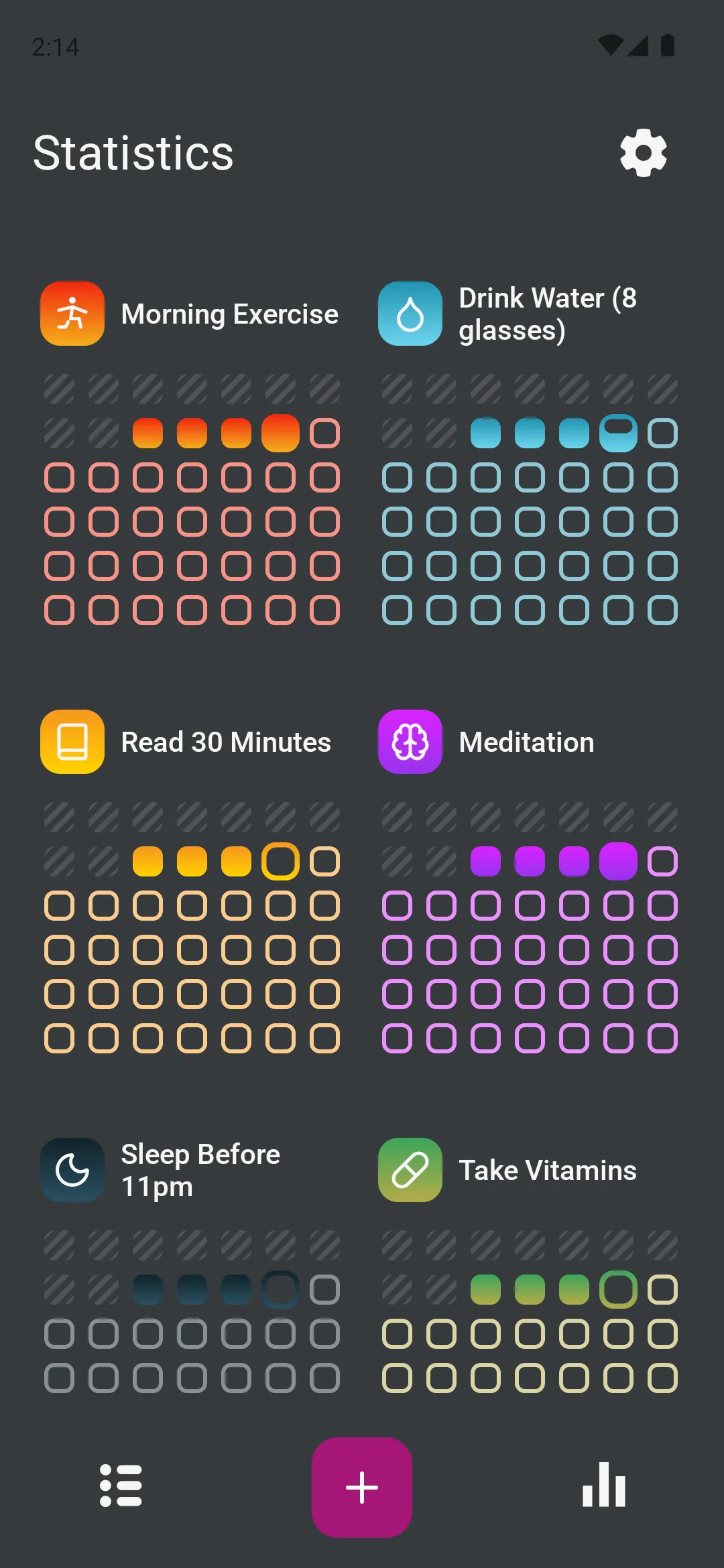Open the settings gear

pos(643,153)
